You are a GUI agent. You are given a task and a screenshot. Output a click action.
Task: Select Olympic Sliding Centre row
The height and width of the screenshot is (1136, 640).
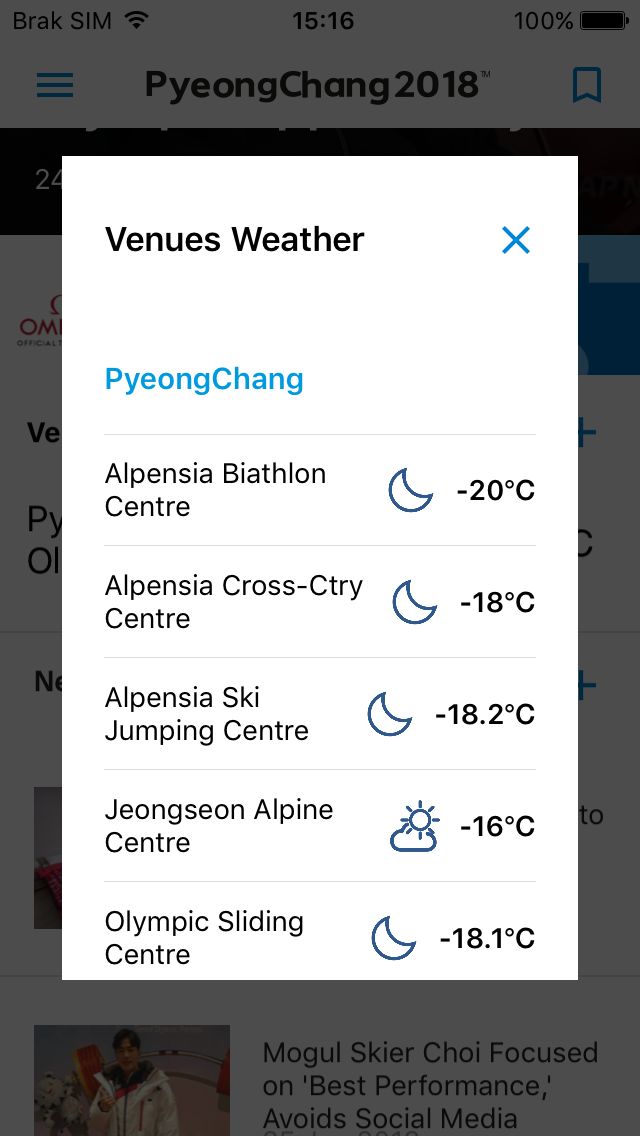pos(320,932)
